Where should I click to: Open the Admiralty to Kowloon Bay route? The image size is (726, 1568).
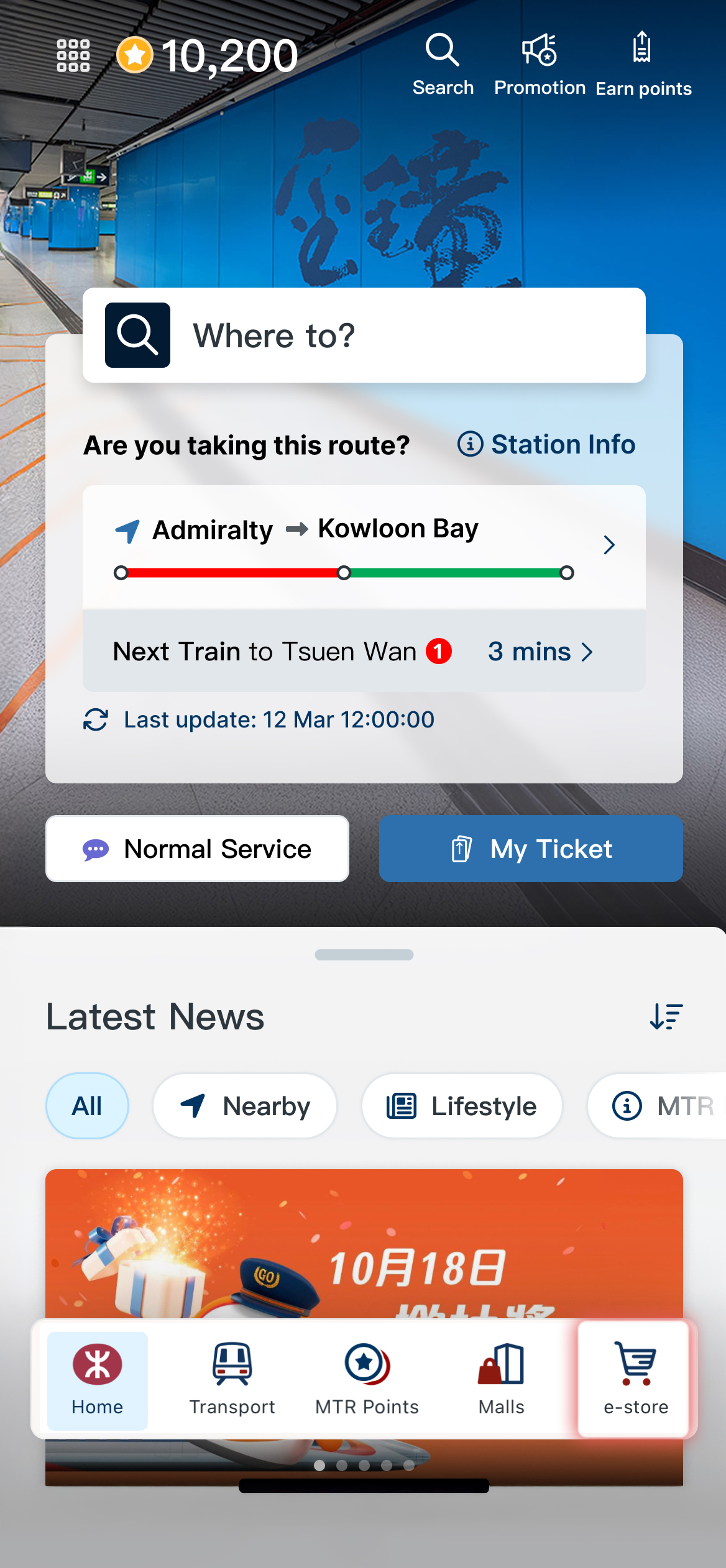pos(364,545)
